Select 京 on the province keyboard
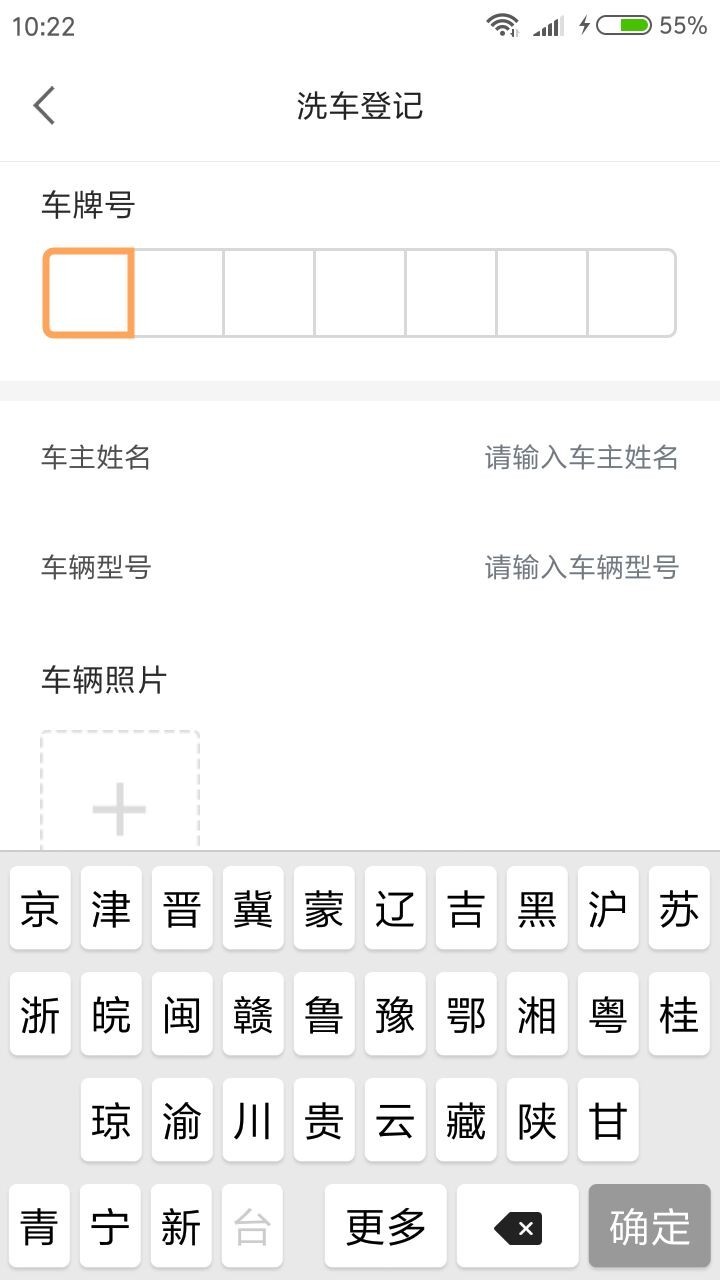This screenshot has width=720, height=1280. 39,908
